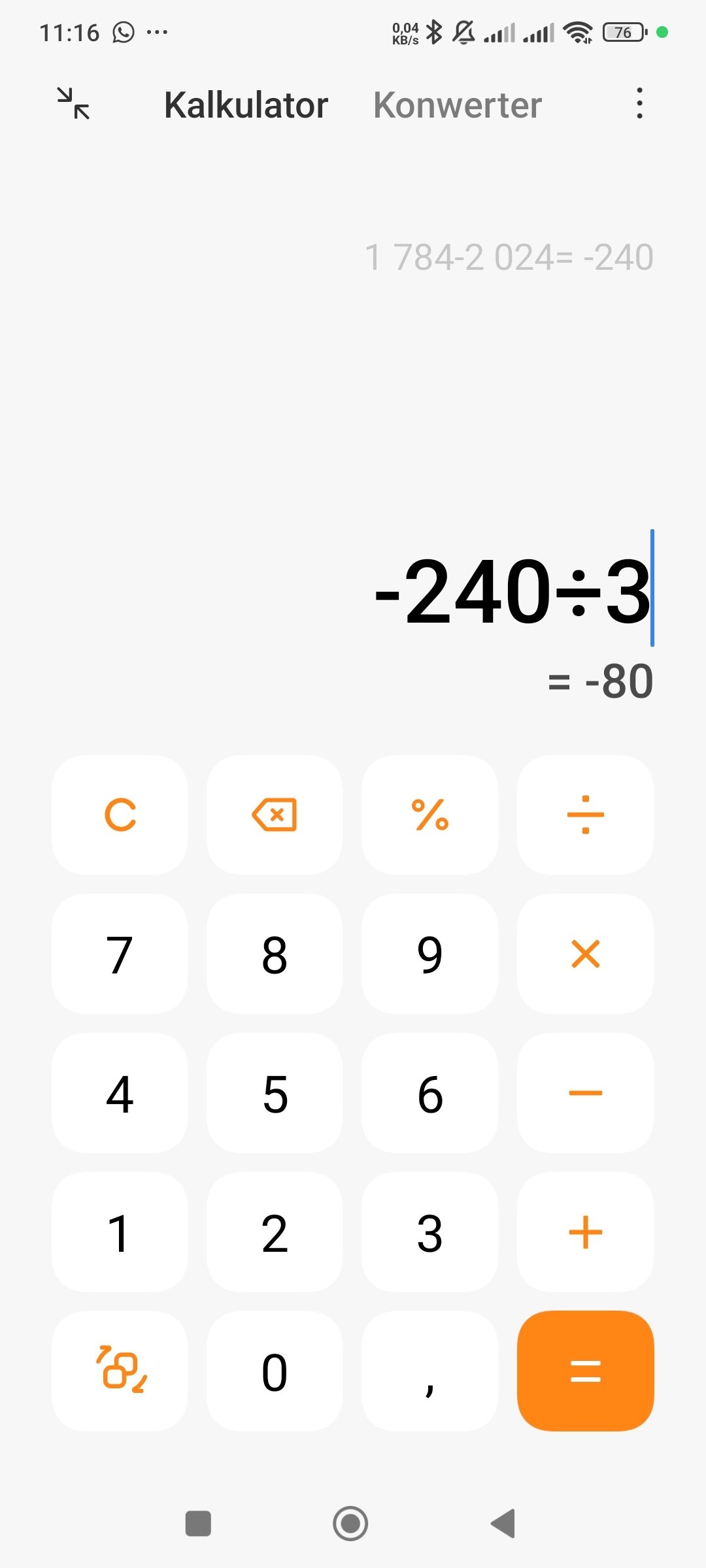Insert the multiplication operator
The width and height of the screenshot is (706, 1568).
tap(585, 954)
